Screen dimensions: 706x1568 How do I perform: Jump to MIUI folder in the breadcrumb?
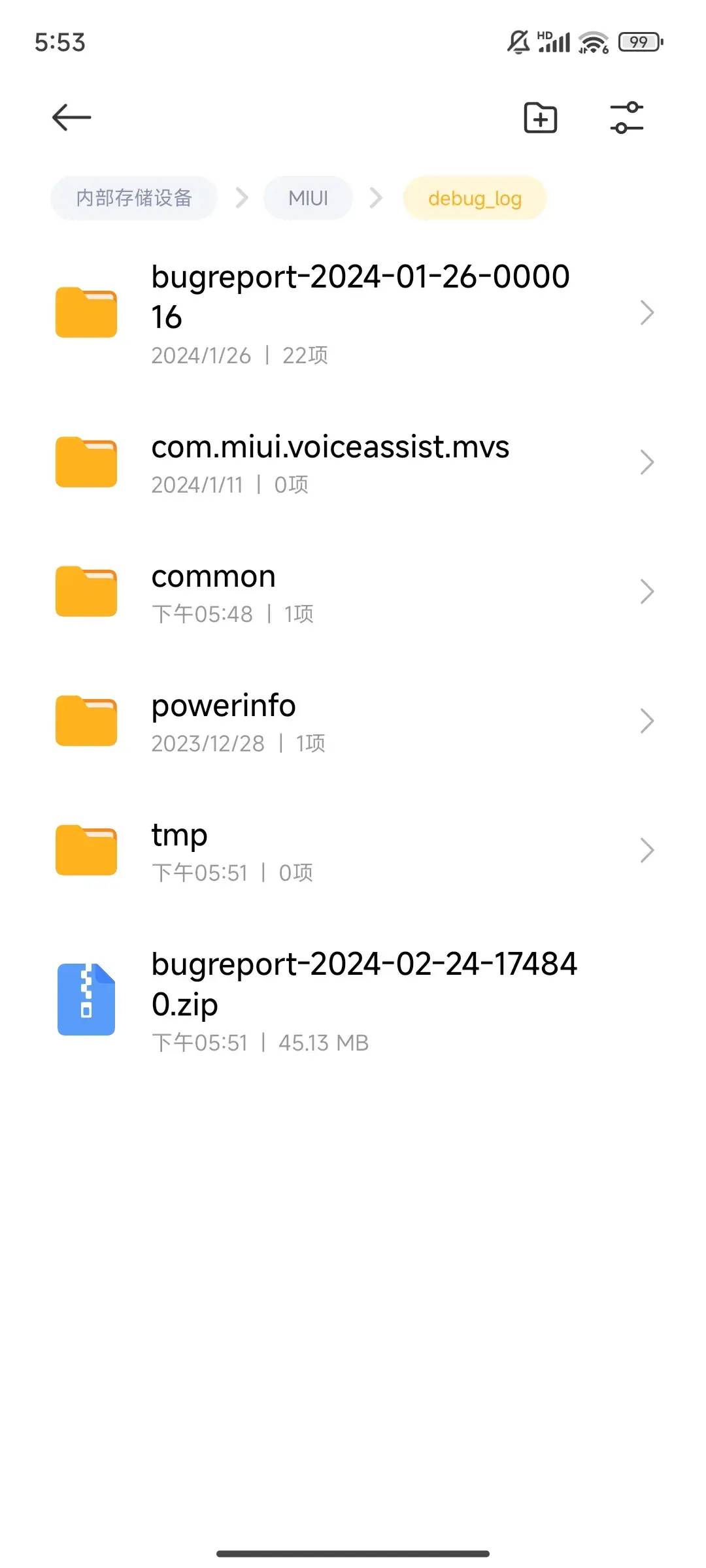point(308,198)
